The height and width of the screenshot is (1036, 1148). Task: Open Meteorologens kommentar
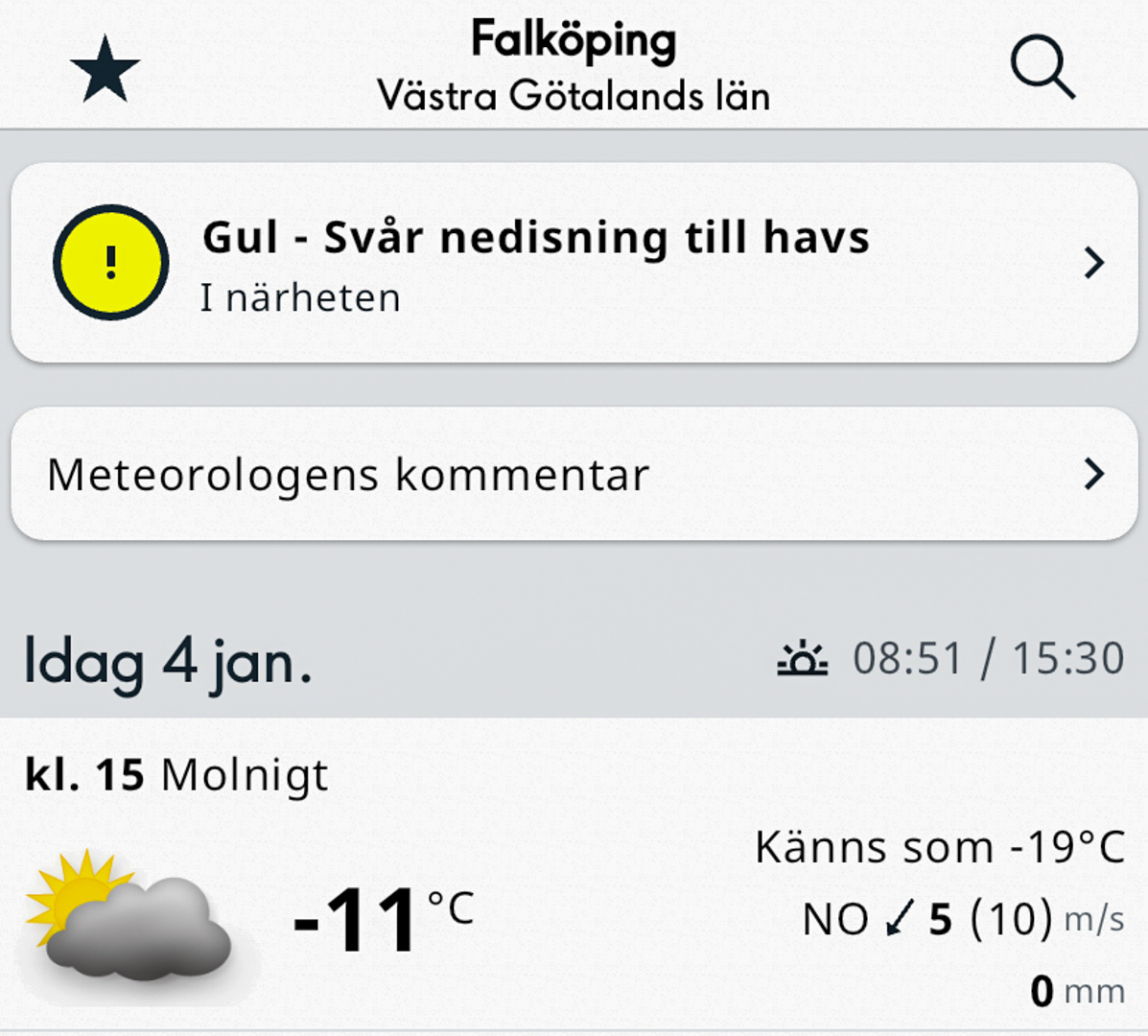coord(574,474)
